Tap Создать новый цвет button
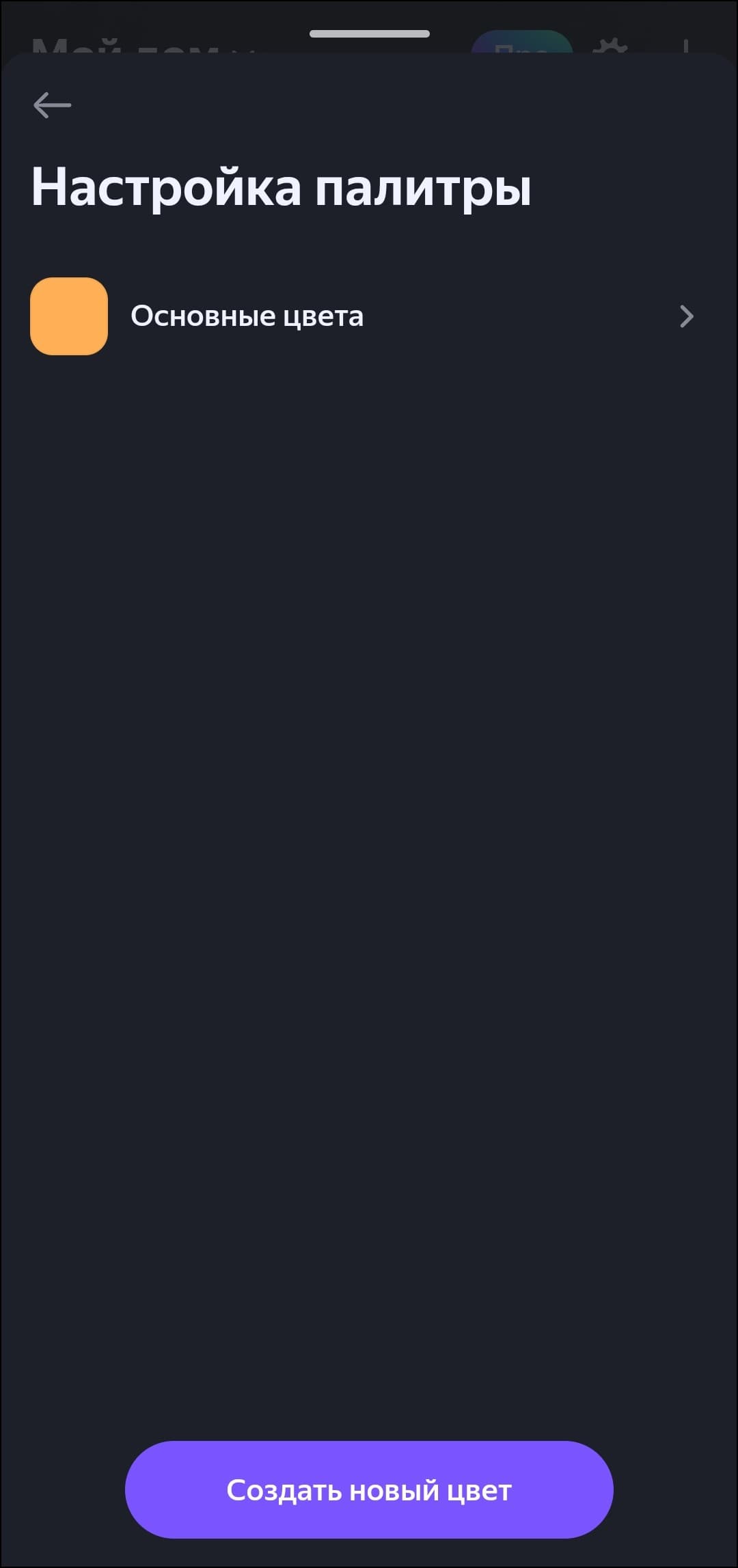Viewport: 738px width, 1568px height. pyautogui.click(x=369, y=1490)
